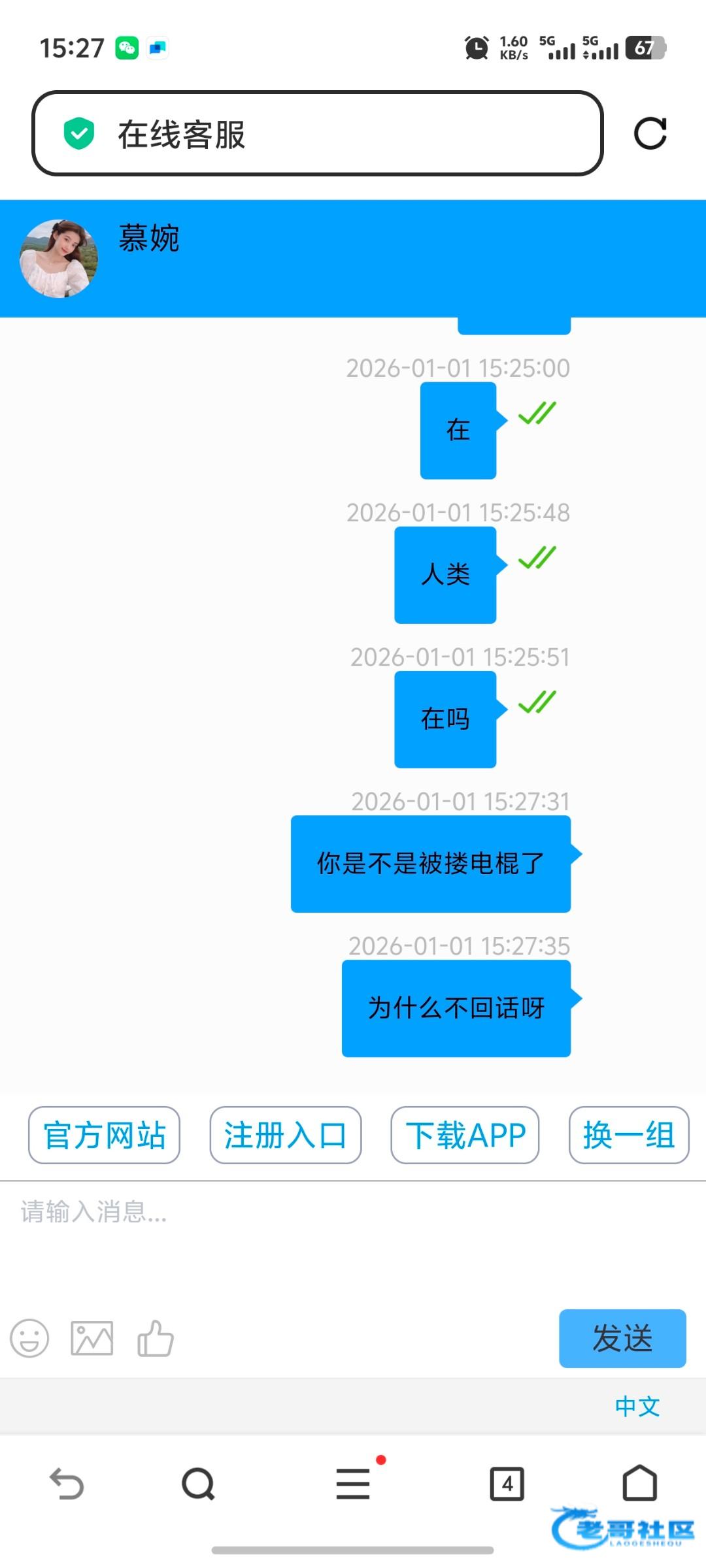Open the browser search
The image size is (706, 1568).
click(198, 1484)
